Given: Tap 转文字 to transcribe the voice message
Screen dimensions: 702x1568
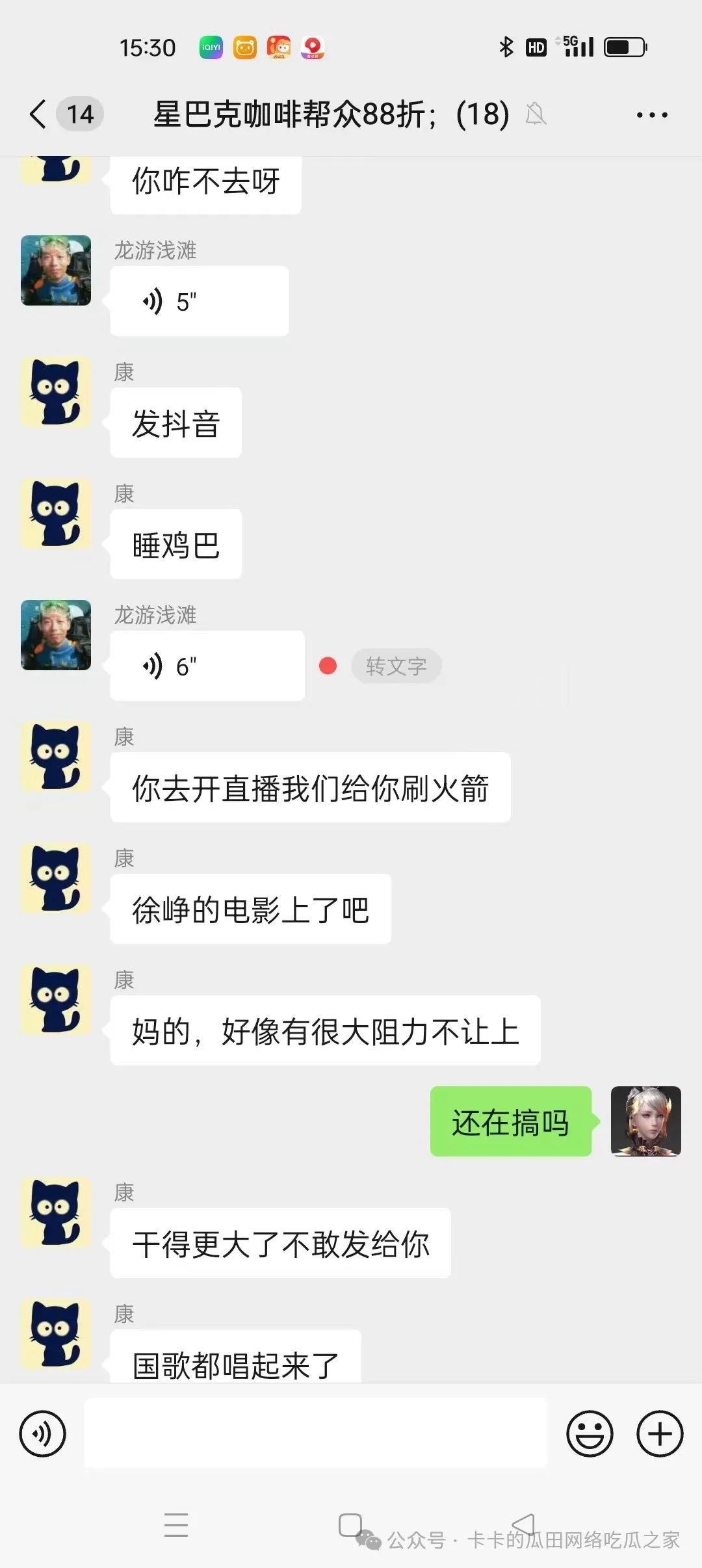Looking at the screenshot, I should pyautogui.click(x=396, y=666).
